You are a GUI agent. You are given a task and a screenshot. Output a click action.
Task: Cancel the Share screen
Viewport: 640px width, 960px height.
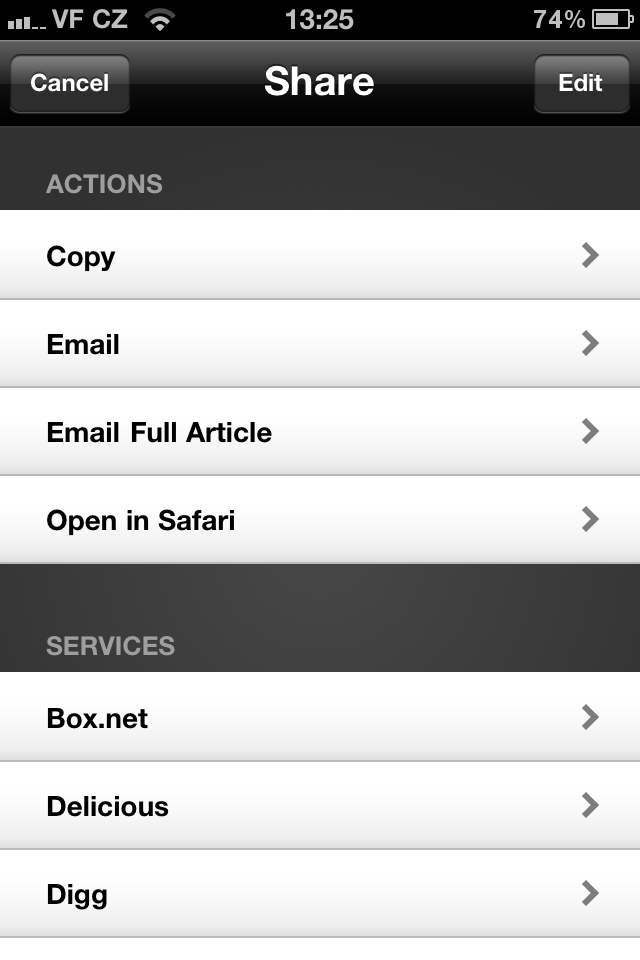click(69, 83)
